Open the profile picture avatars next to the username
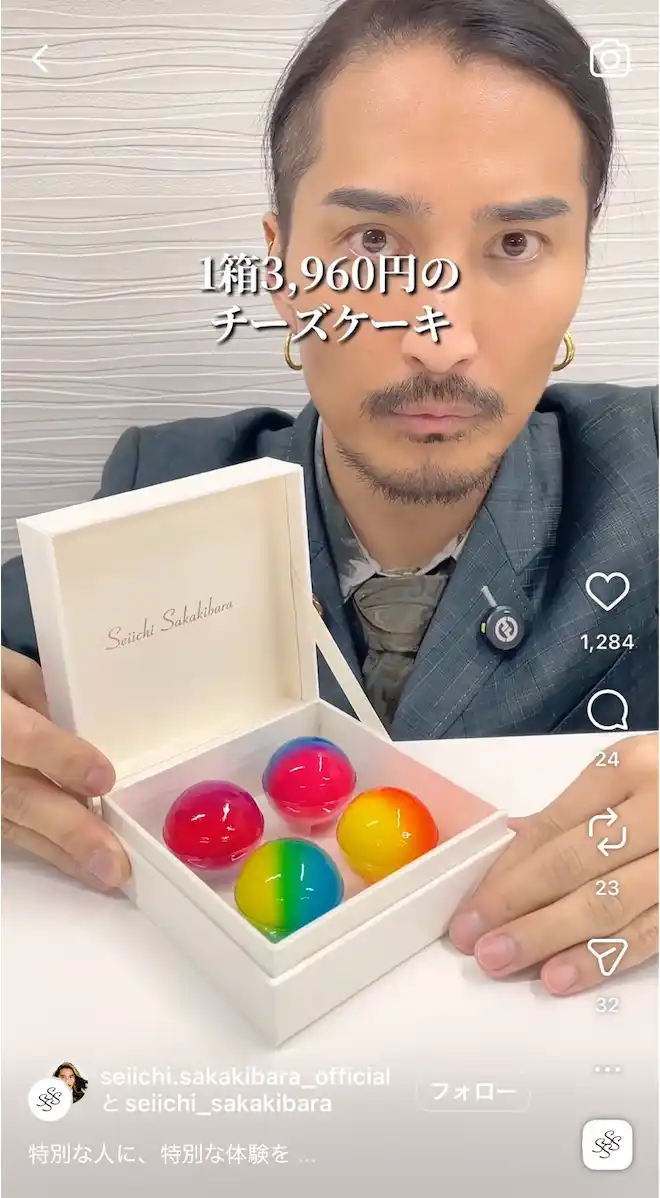This screenshot has width=660, height=1198. 57,1091
